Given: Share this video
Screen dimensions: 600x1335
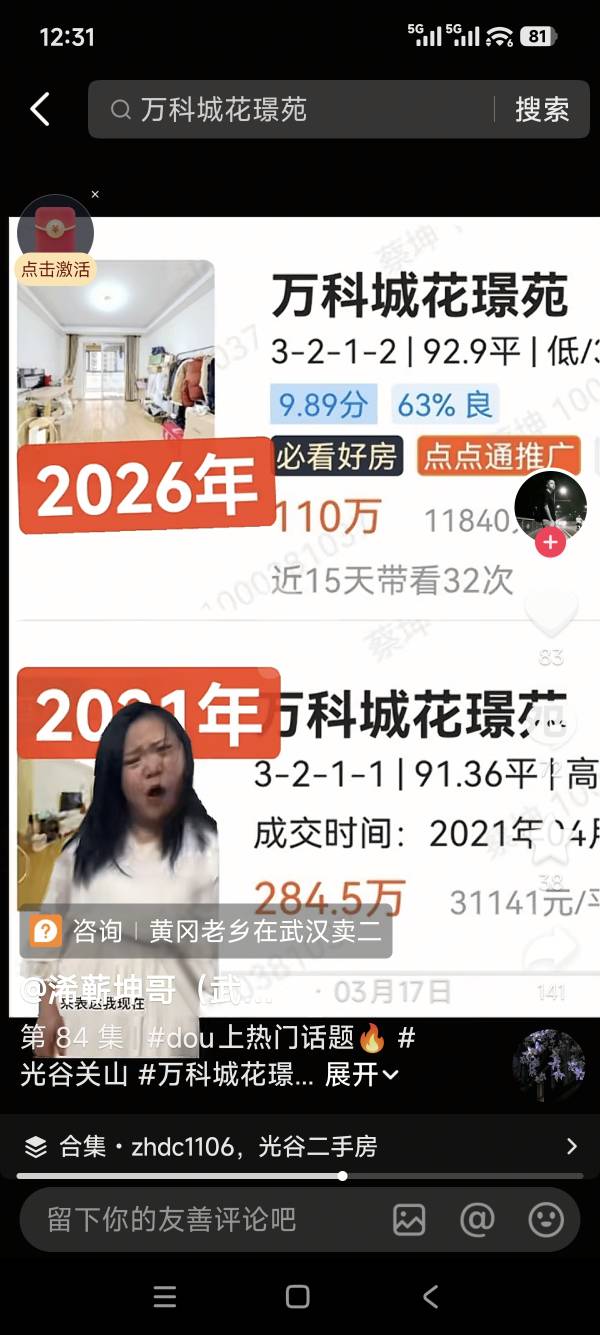Looking at the screenshot, I should (x=550, y=950).
